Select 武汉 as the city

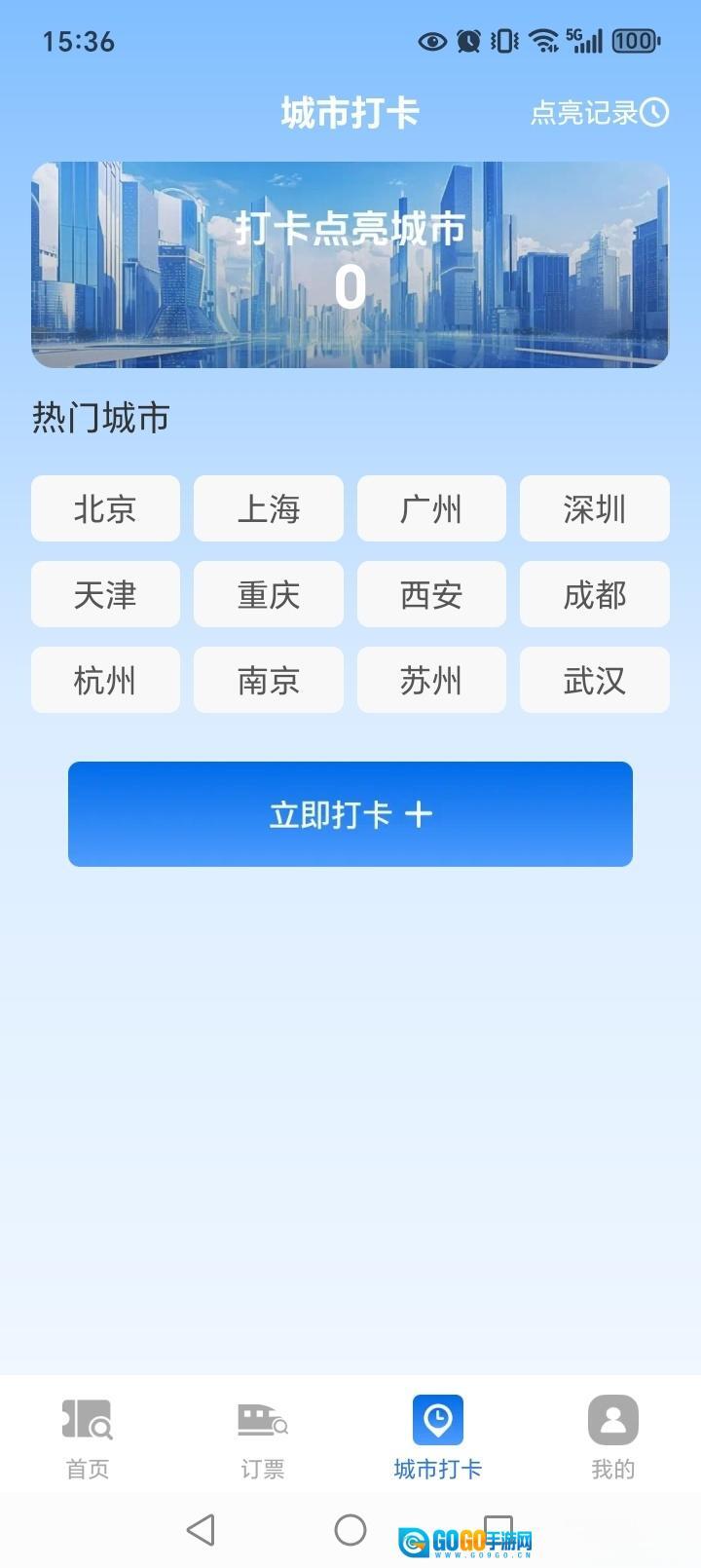pyautogui.click(x=594, y=680)
